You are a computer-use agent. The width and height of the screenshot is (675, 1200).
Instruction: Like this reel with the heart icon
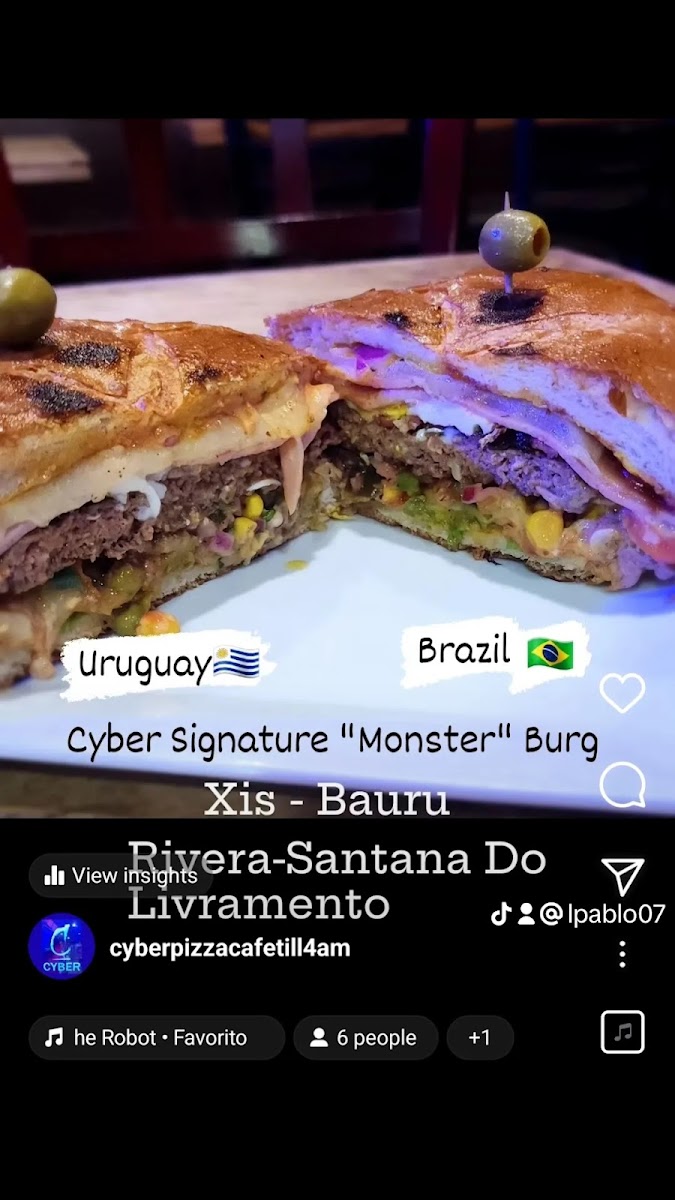coord(622,692)
